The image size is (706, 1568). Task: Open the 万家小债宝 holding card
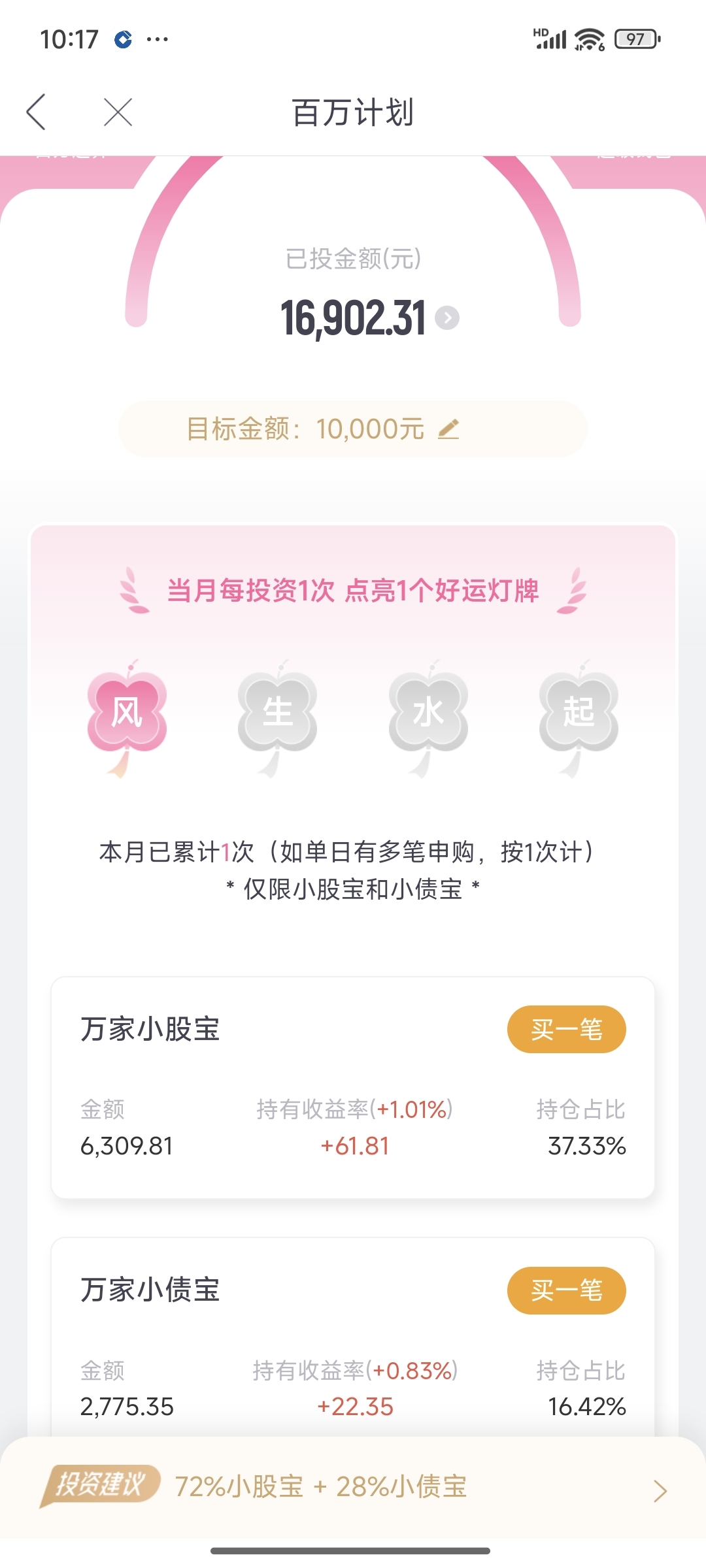(353, 1336)
